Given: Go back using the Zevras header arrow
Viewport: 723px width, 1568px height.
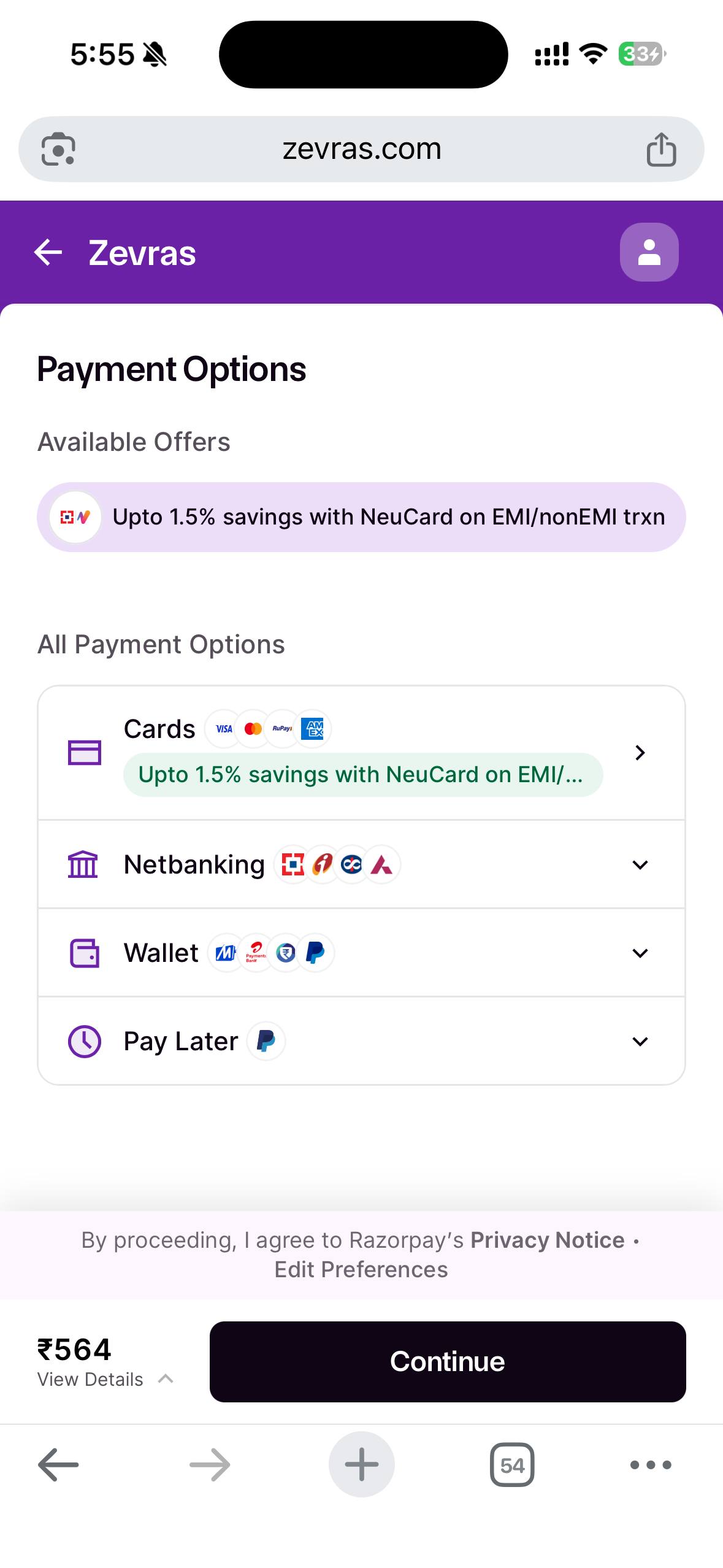Looking at the screenshot, I should [47, 252].
